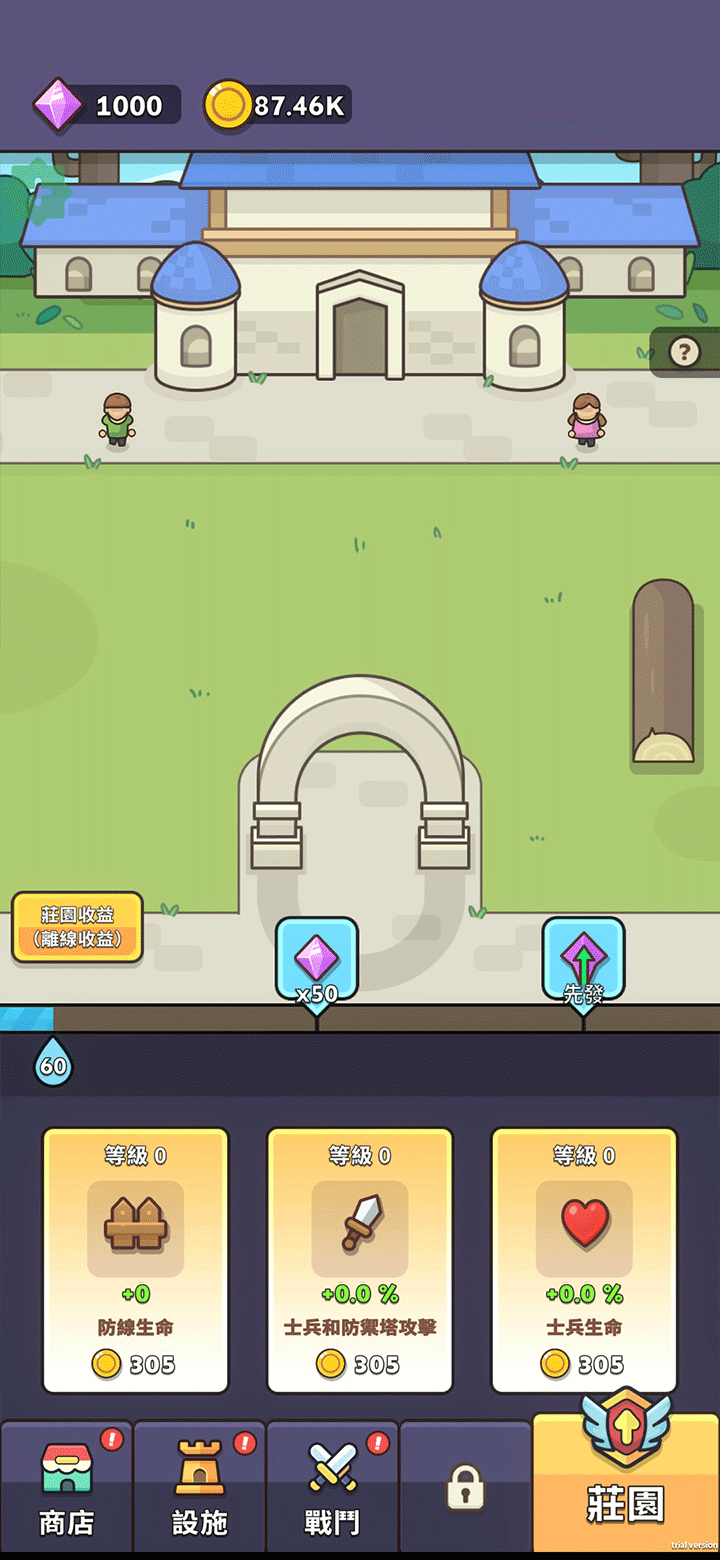Upgrade 防線生命 for 305 coins
This screenshot has height=1560, width=720.
click(135, 1260)
